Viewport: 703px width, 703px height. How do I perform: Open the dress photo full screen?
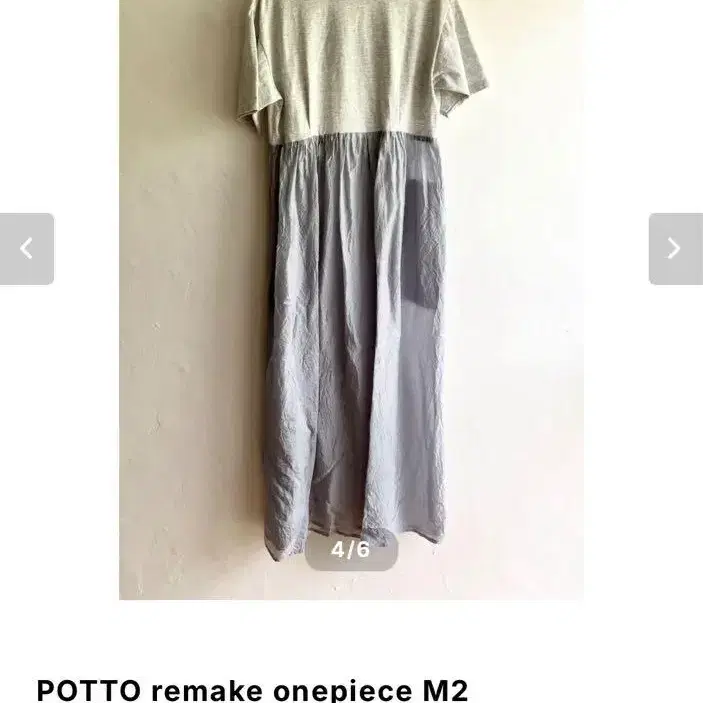tap(351, 300)
